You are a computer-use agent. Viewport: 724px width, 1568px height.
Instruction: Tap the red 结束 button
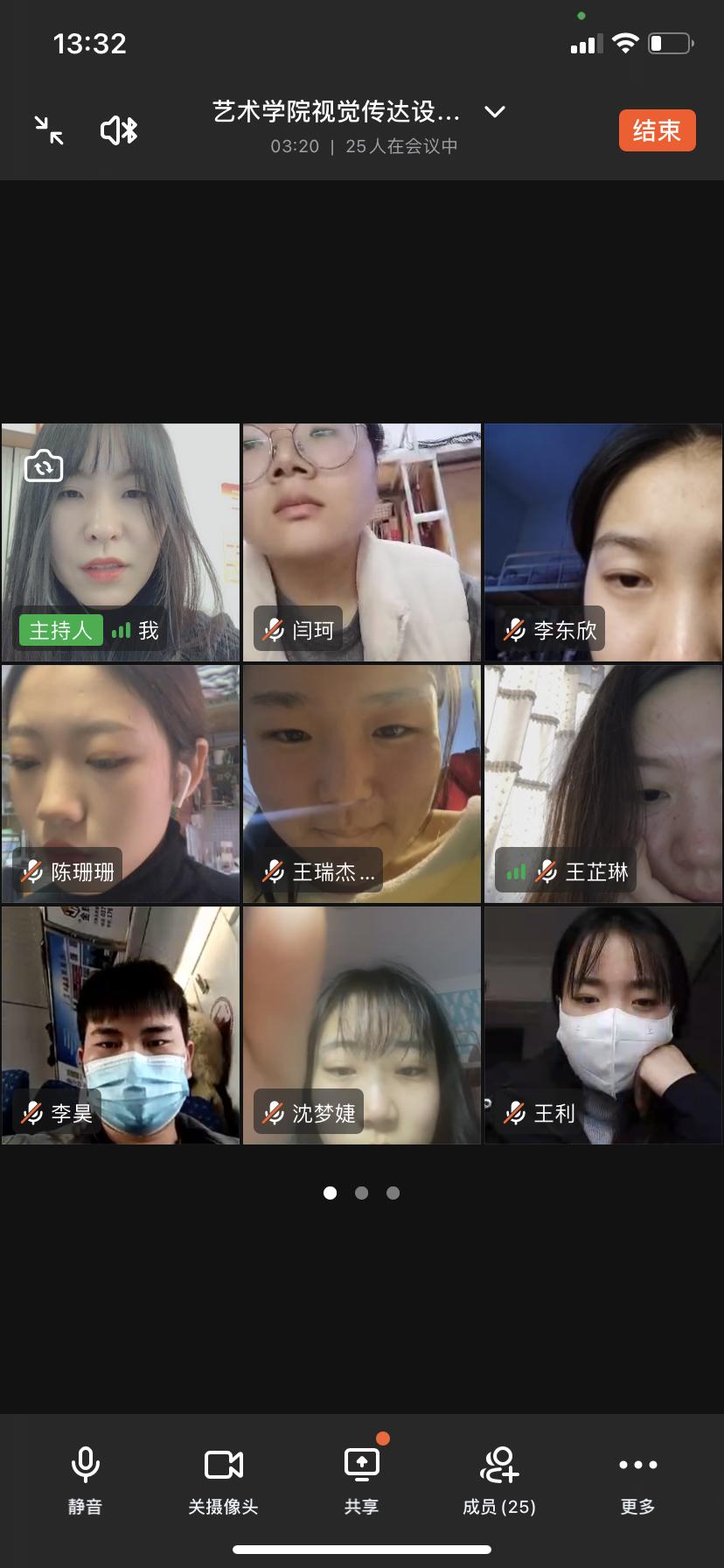pos(657,130)
